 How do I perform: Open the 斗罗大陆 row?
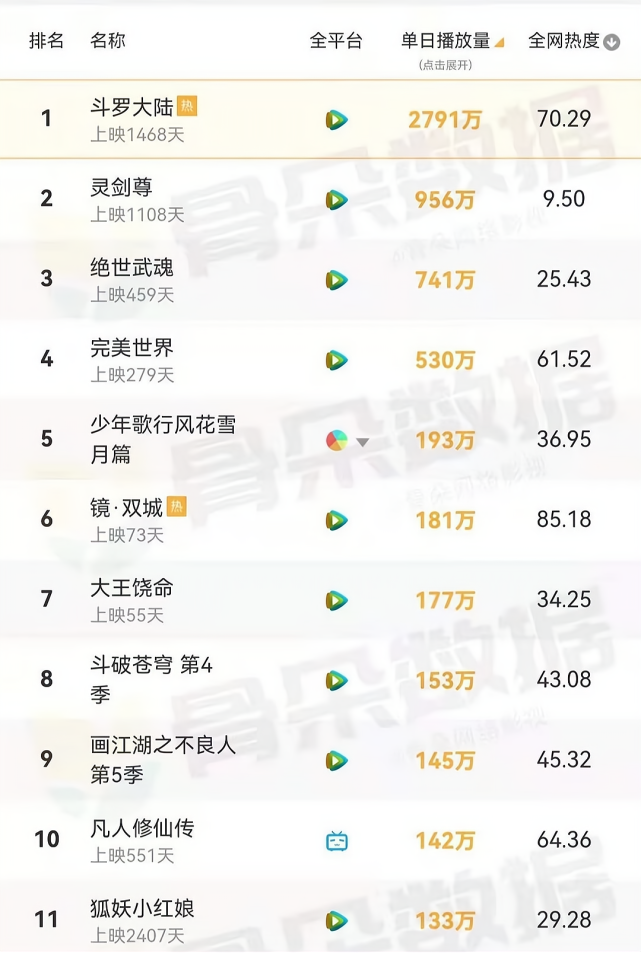(131, 107)
